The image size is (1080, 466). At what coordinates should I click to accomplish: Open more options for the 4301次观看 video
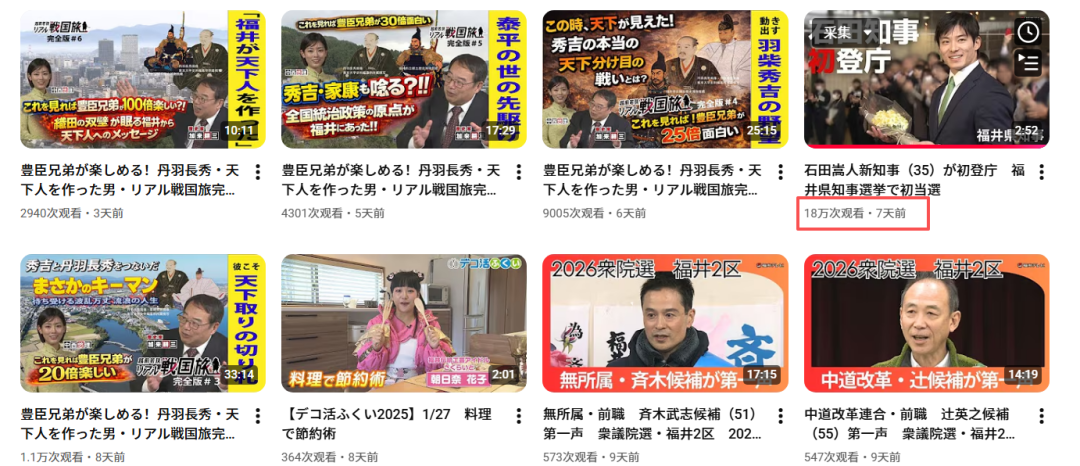tap(518, 172)
